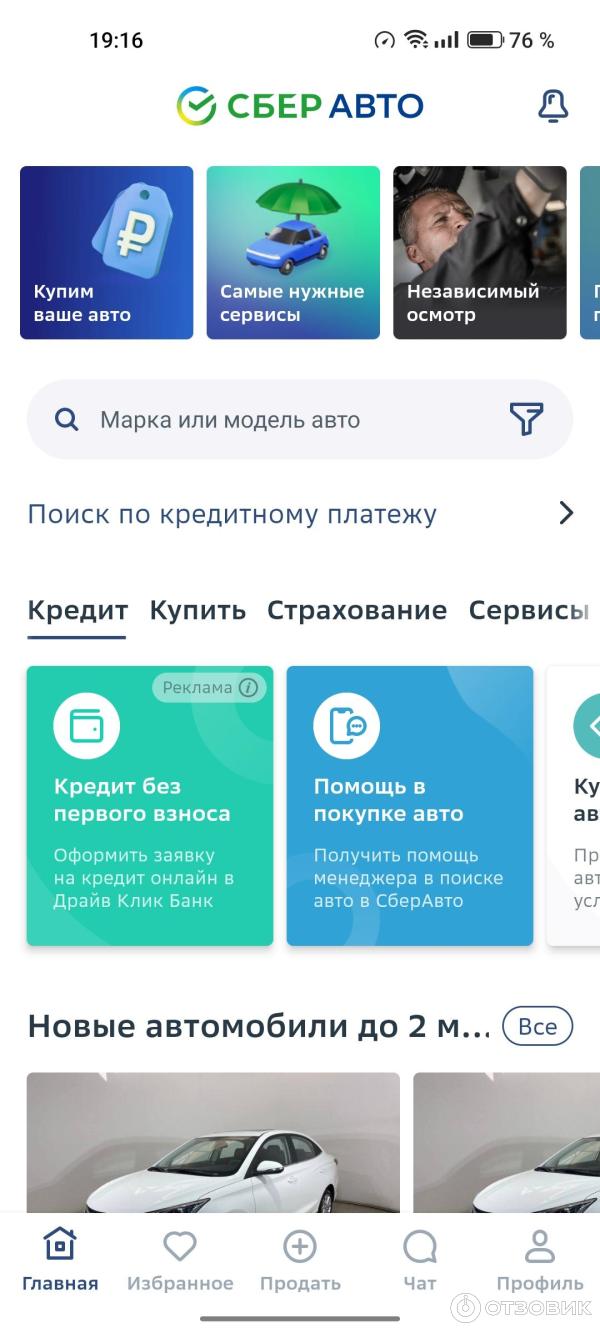The image size is (600, 1333).
Task: Open the notifications bell
Action: pyautogui.click(x=553, y=105)
